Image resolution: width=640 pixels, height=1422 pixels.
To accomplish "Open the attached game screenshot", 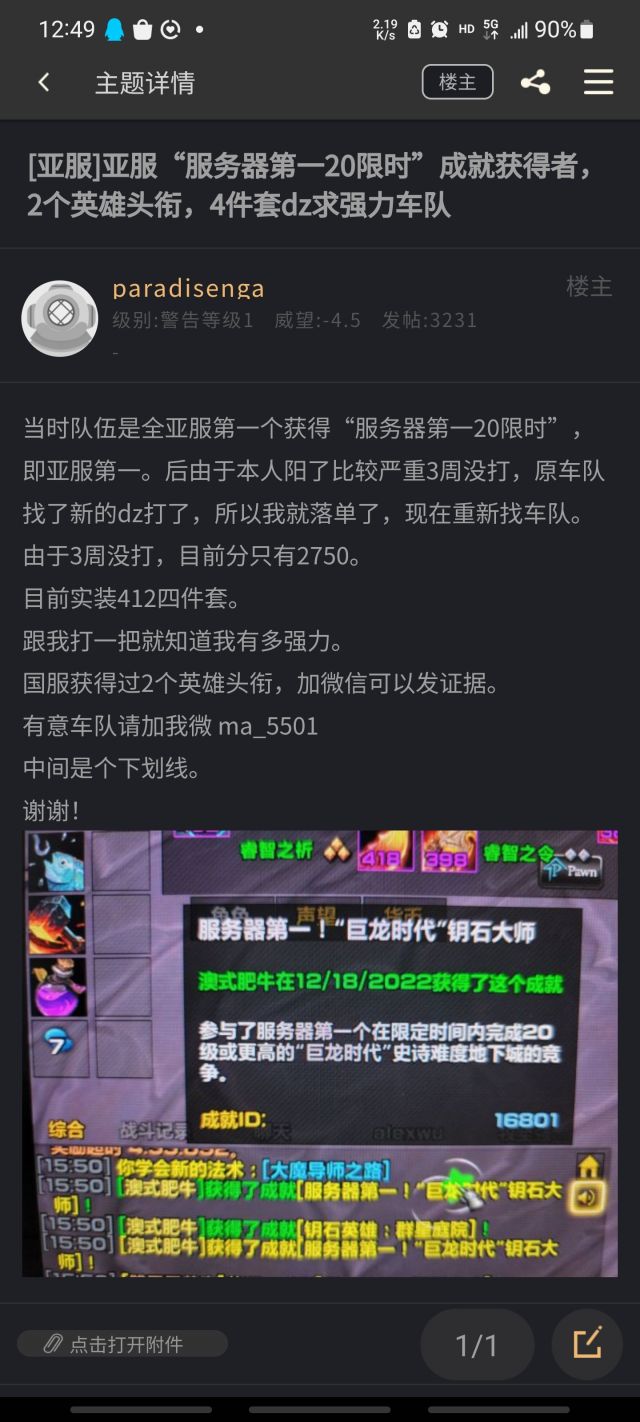I will [x=320, y=1053].
